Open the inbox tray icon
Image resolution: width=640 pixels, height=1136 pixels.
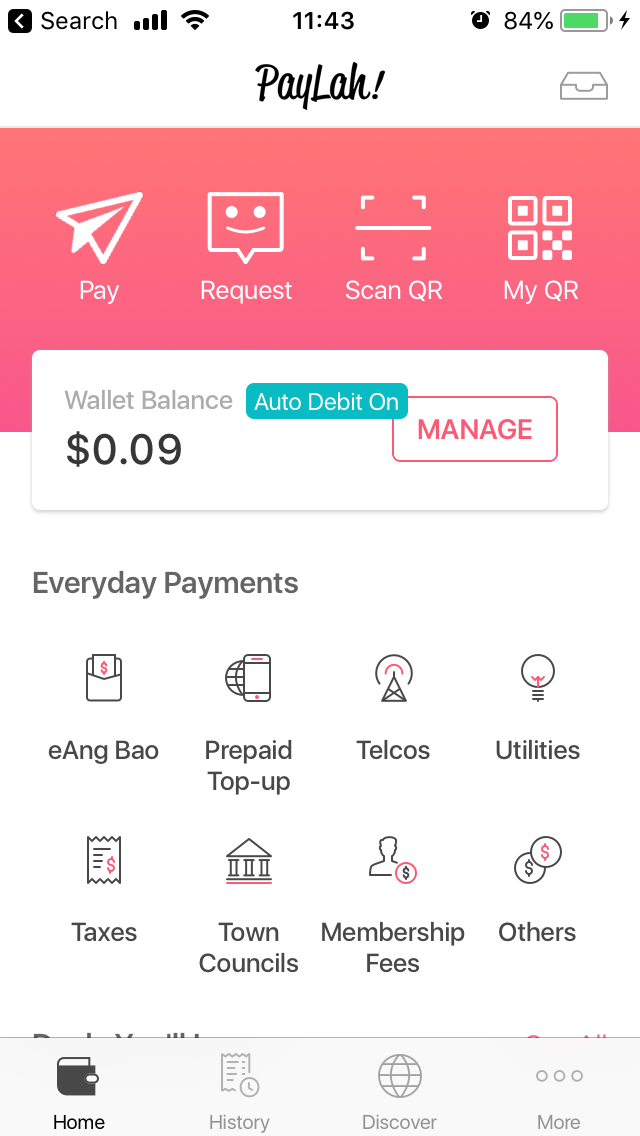point(583,87)
